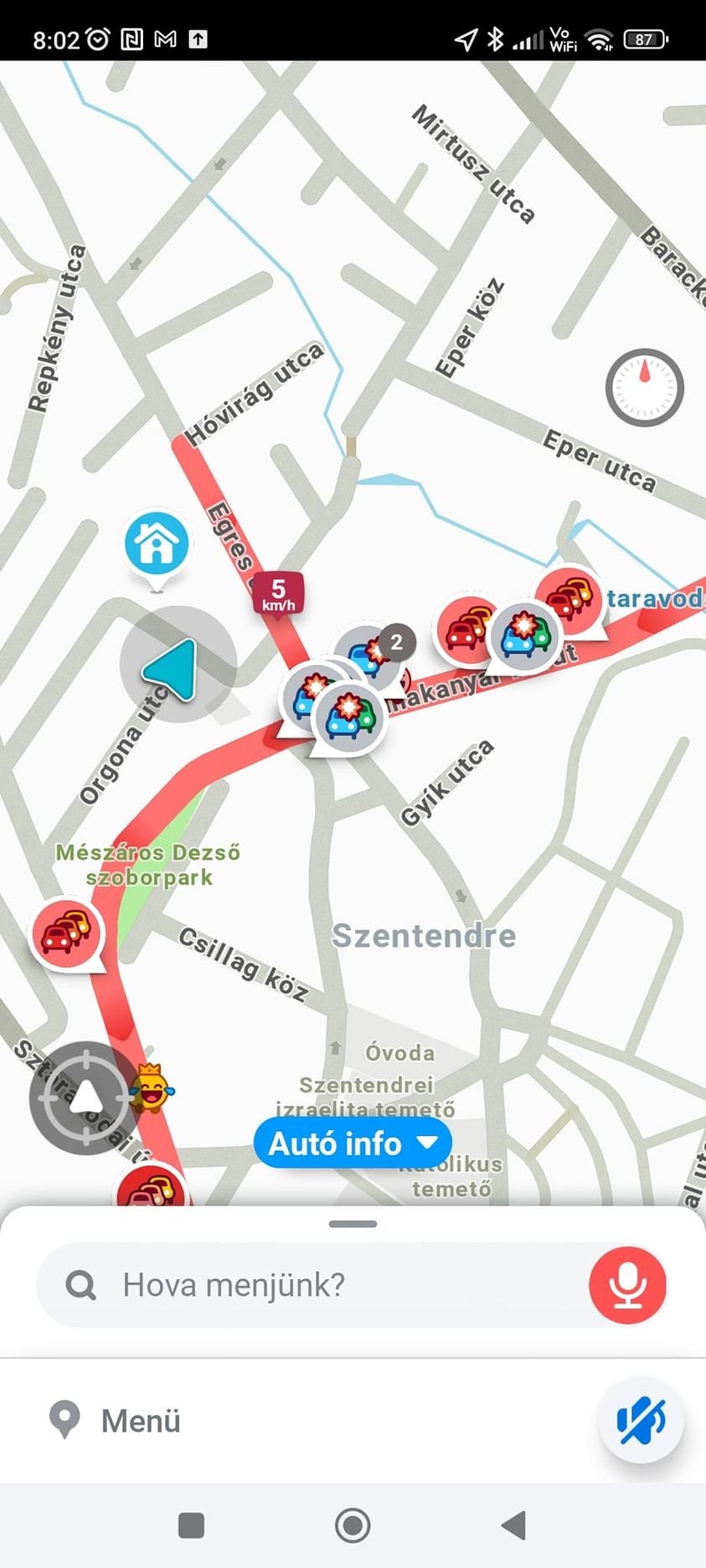Tap the system home button
This screenshot has height=1568, width=706.
pyautogui.click(x=353, y=1525)
